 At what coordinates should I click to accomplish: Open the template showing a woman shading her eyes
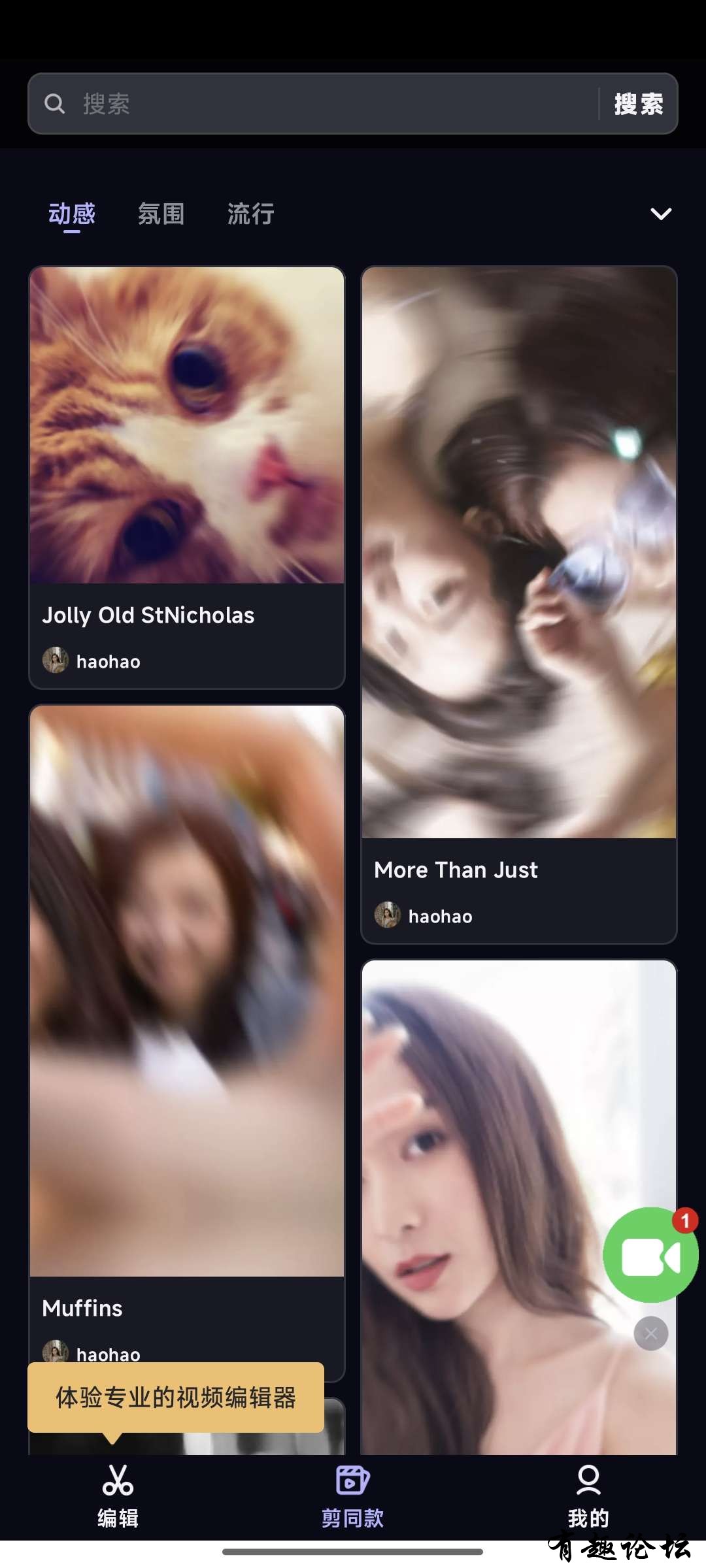pyautogui.click(x=497, y=1176)
